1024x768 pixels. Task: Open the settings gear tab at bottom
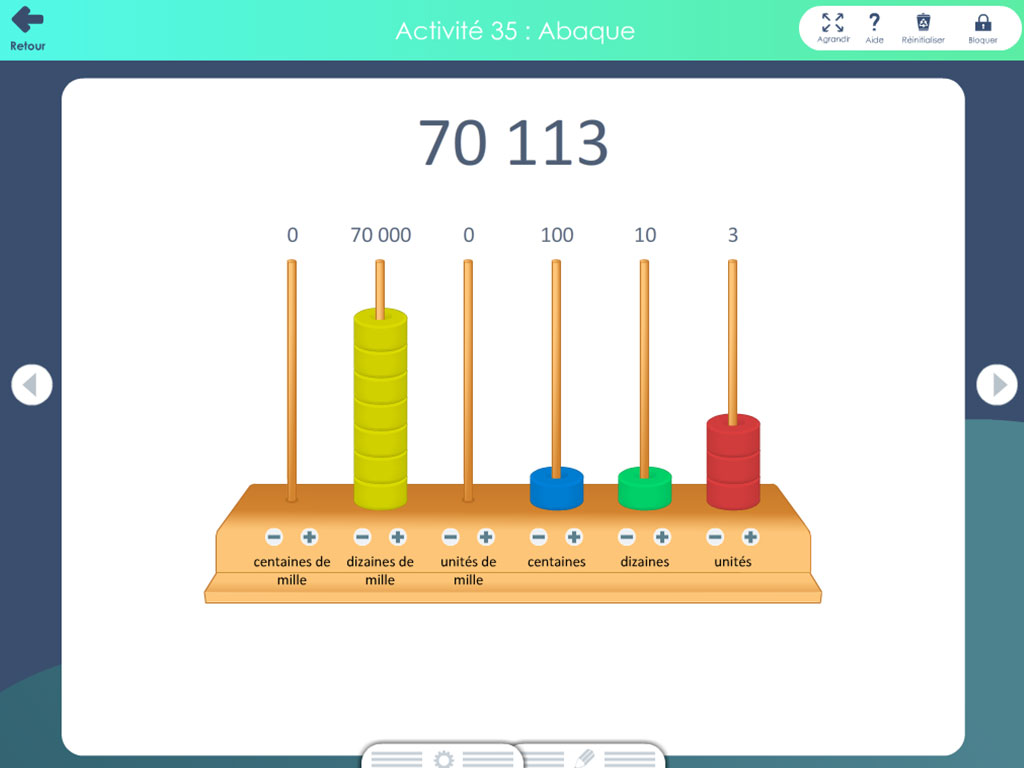tap(443, 759)
